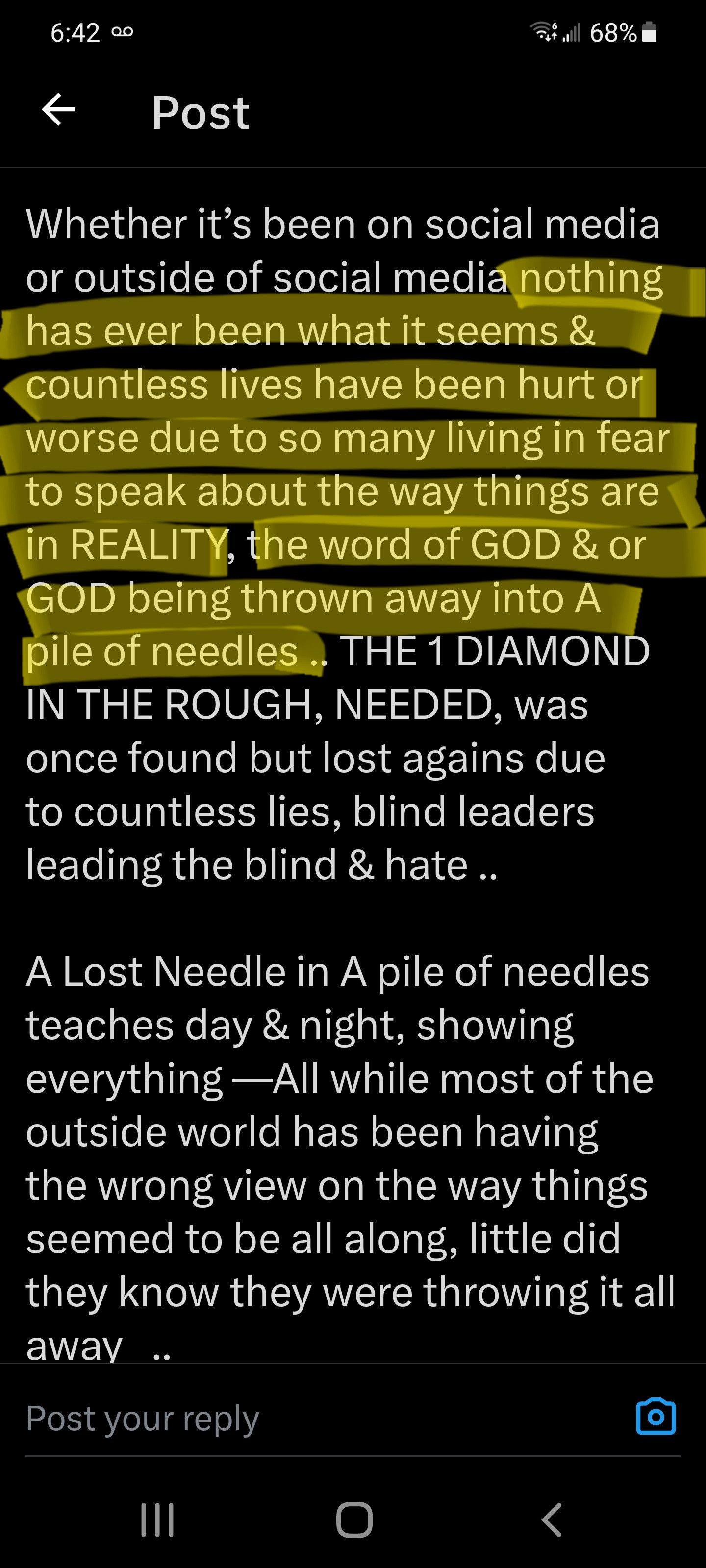This screenshot has width=706, height=1568.
Task: Open the camera icon beside the reply field
Action: click(656, 1417)
